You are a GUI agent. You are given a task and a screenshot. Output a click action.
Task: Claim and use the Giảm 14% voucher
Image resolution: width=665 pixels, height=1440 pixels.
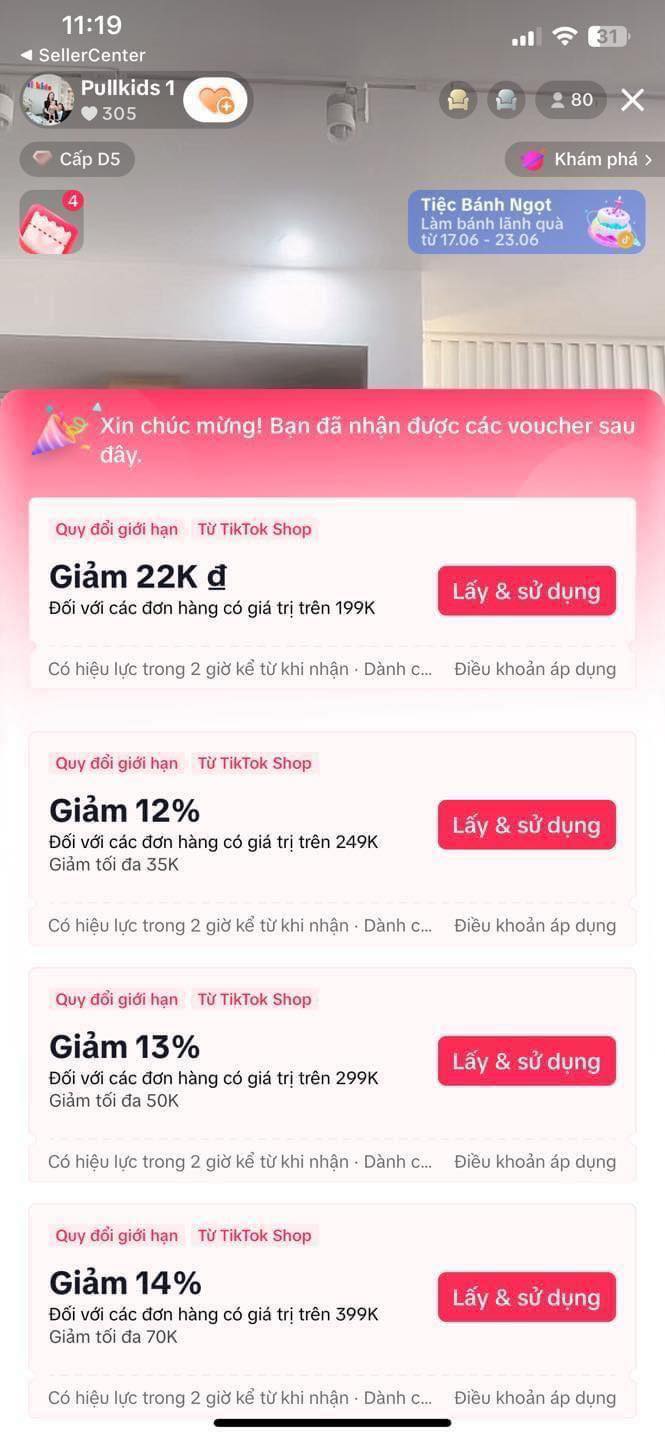(x=526, y=1297)
